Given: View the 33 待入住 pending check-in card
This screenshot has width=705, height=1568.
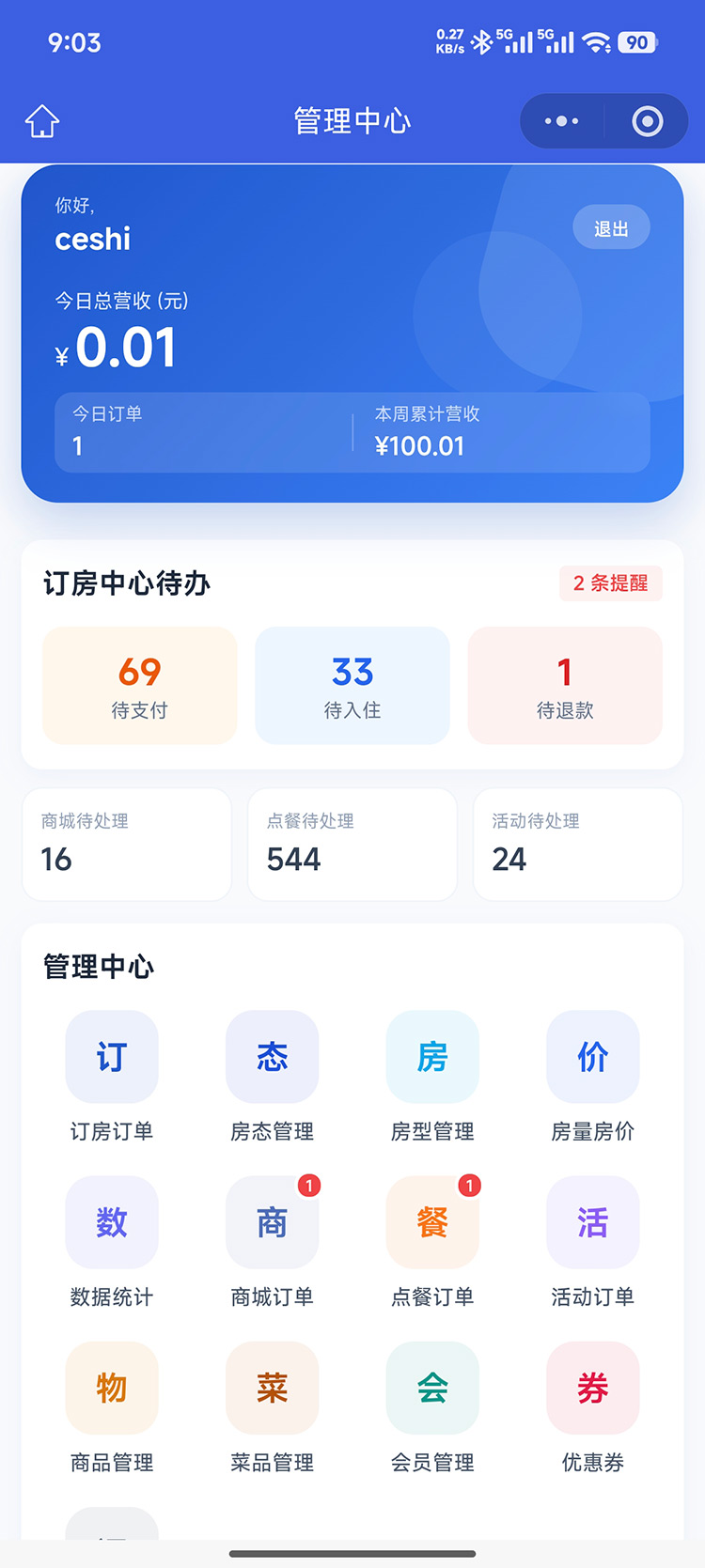Looking at the screenshot, I should click(x=352, y=686).
